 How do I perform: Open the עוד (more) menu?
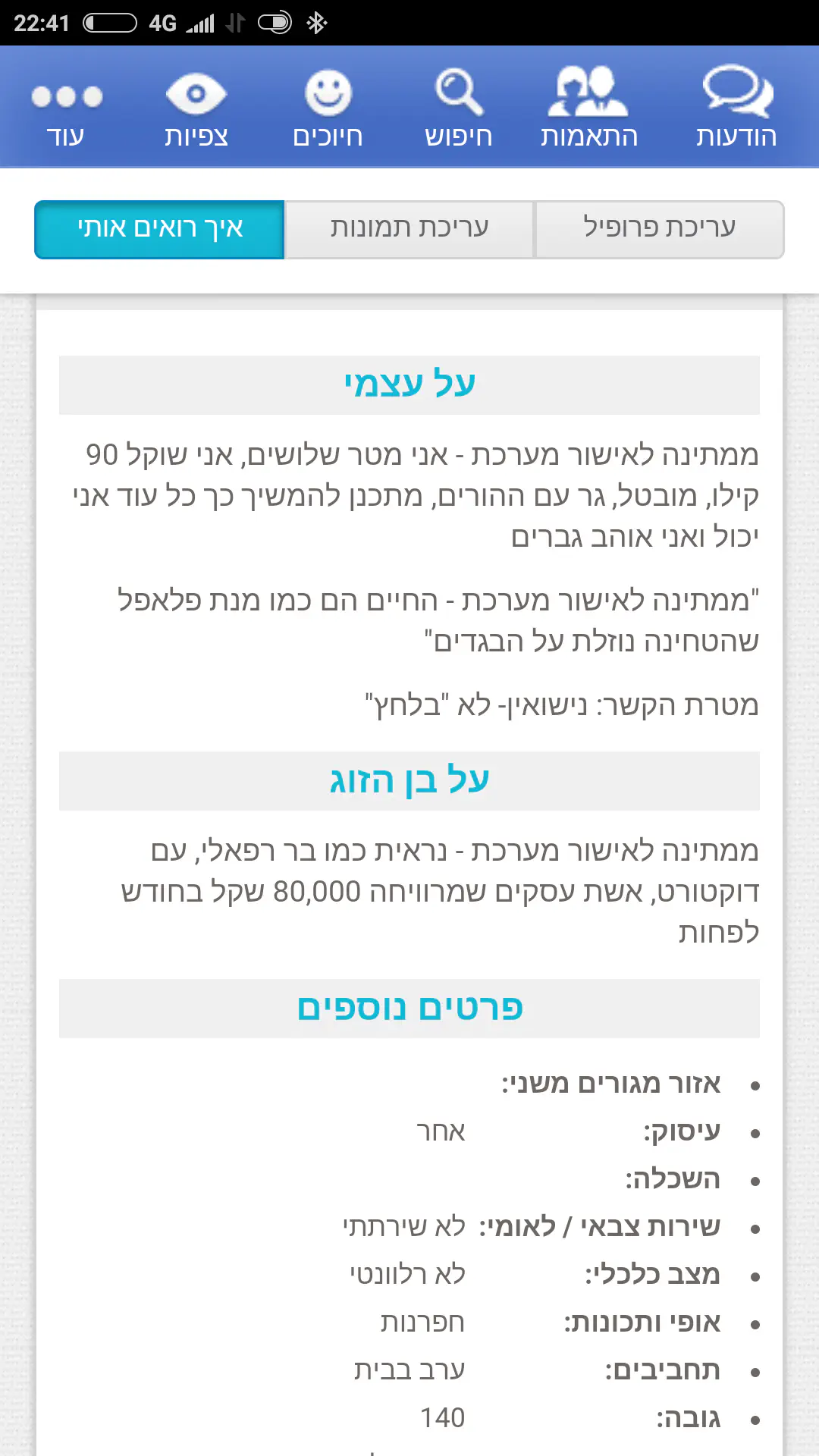click(66, 107)
